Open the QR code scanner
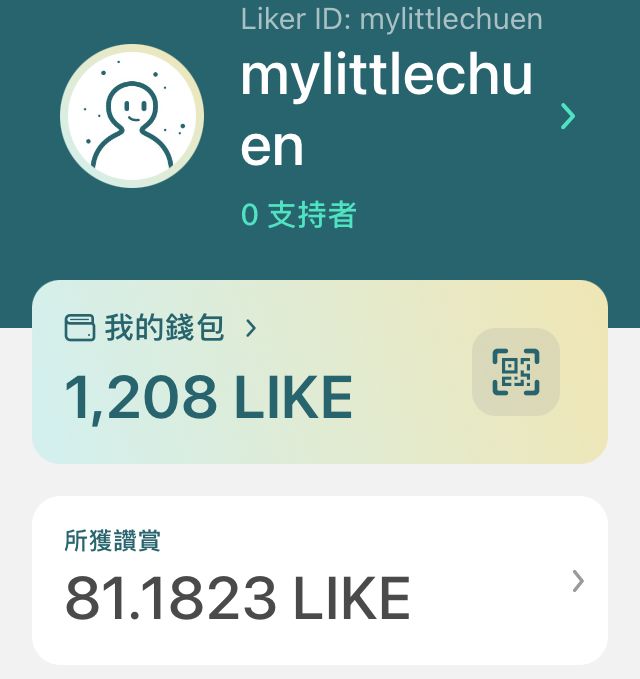The width and height of the screenshot is (640, 679). pyautogui.click(x=515, y=372)
